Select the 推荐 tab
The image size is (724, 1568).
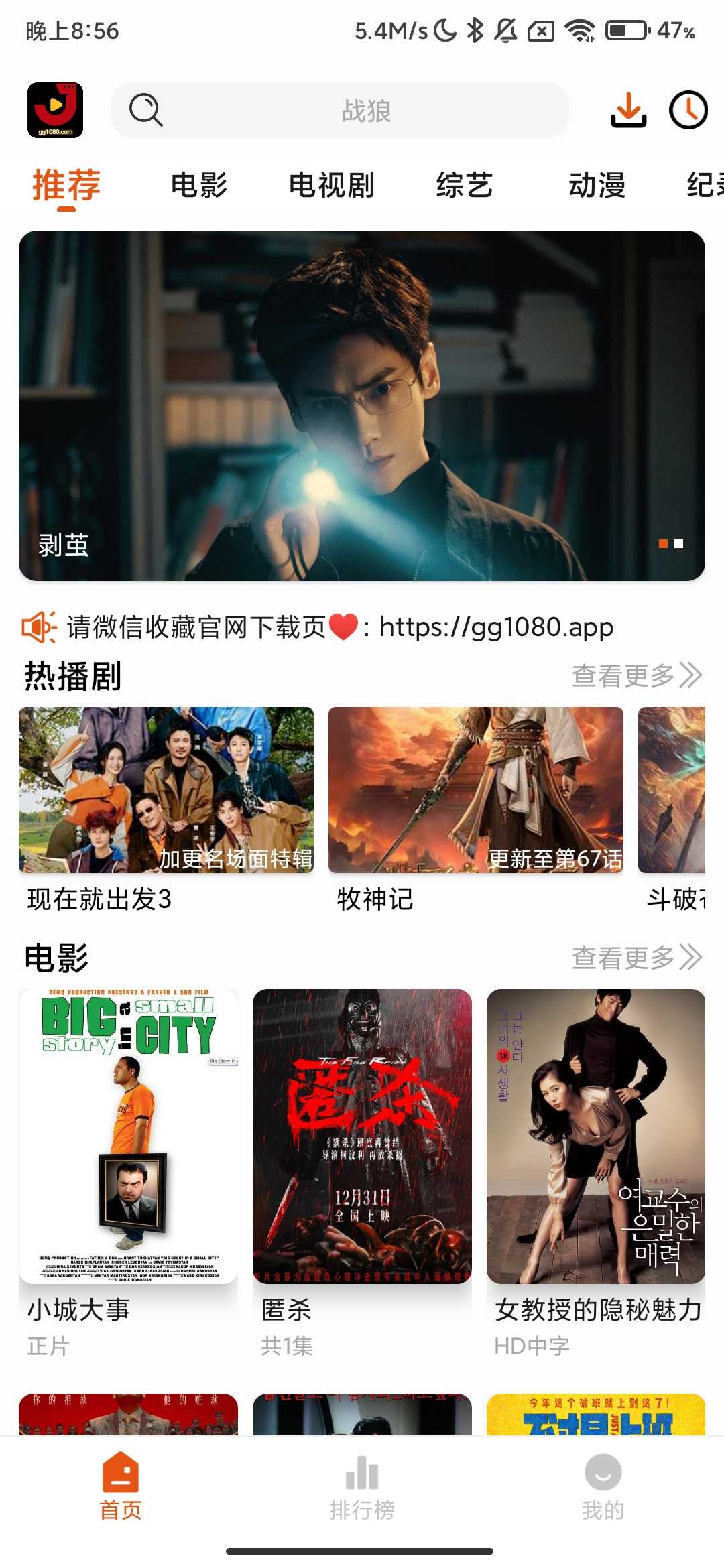tap(66, 185)
